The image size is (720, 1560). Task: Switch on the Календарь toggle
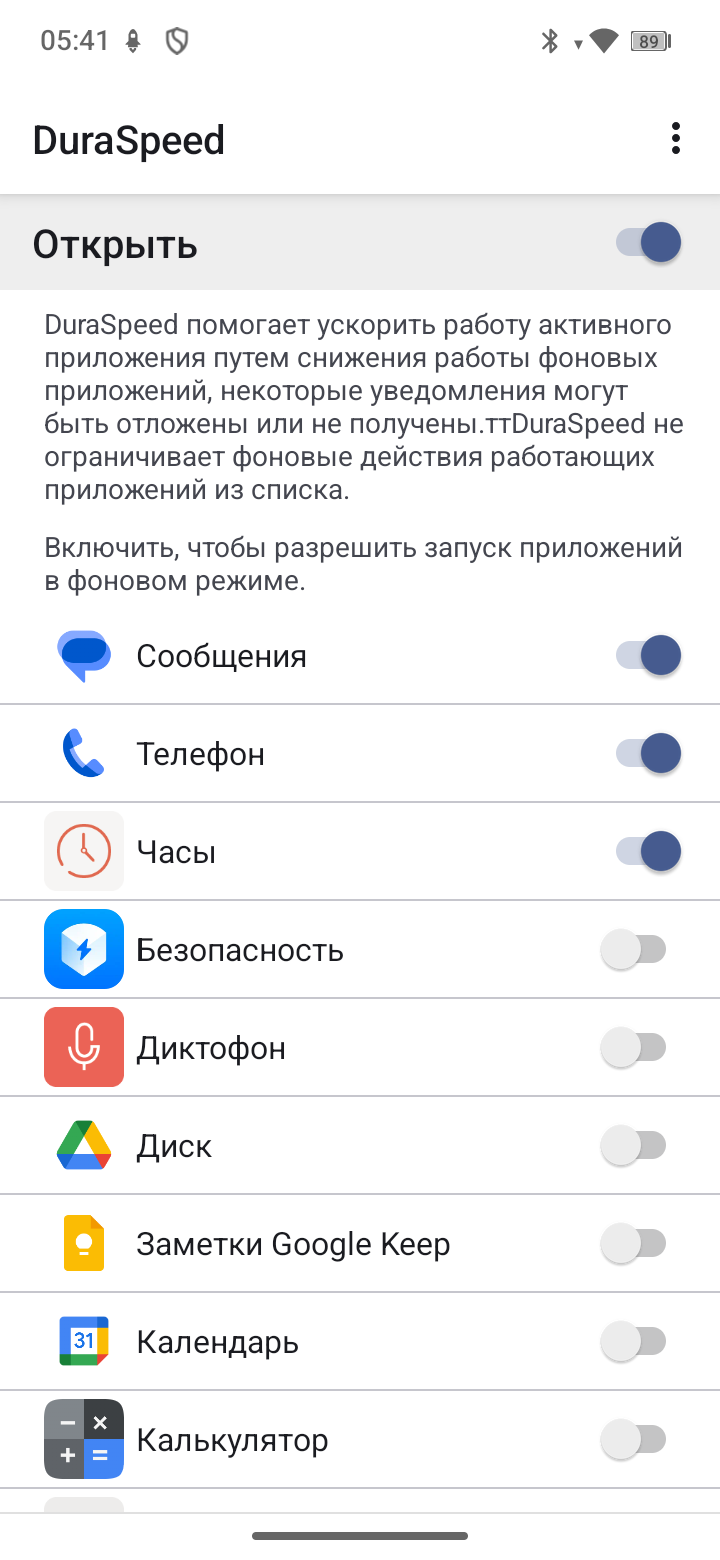634,1342
